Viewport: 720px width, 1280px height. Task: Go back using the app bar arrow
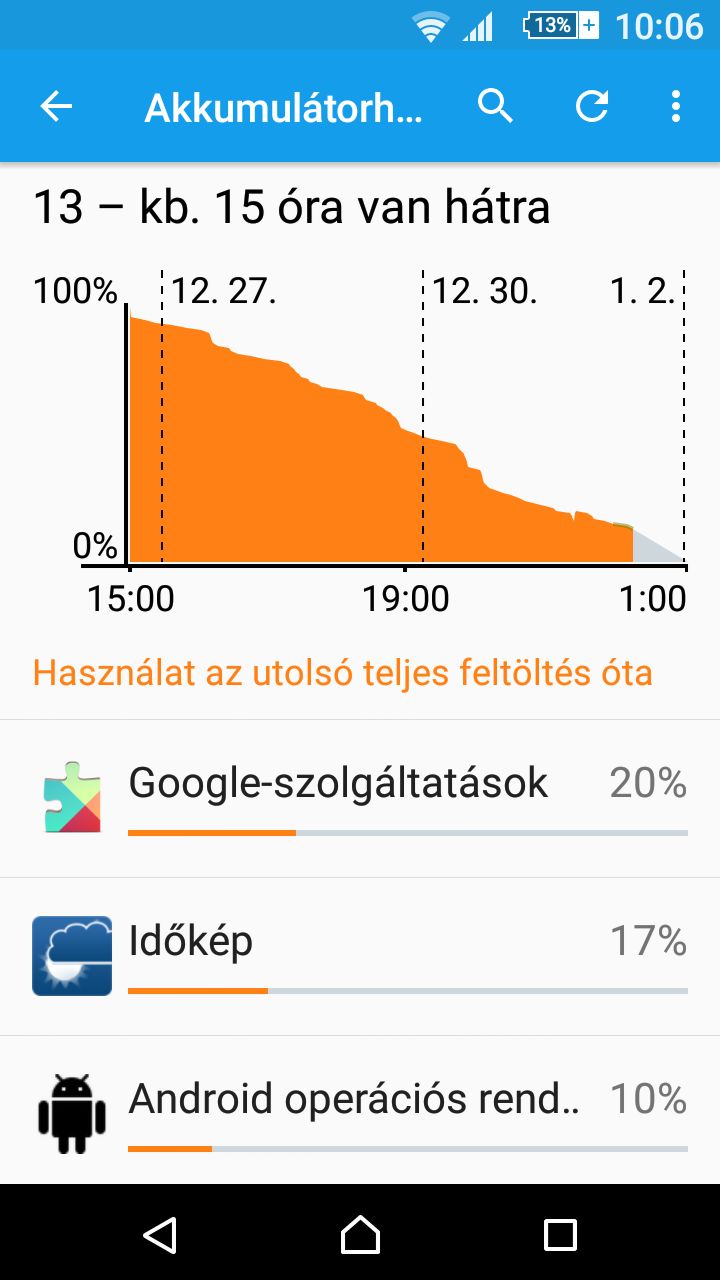pos(57,106)
